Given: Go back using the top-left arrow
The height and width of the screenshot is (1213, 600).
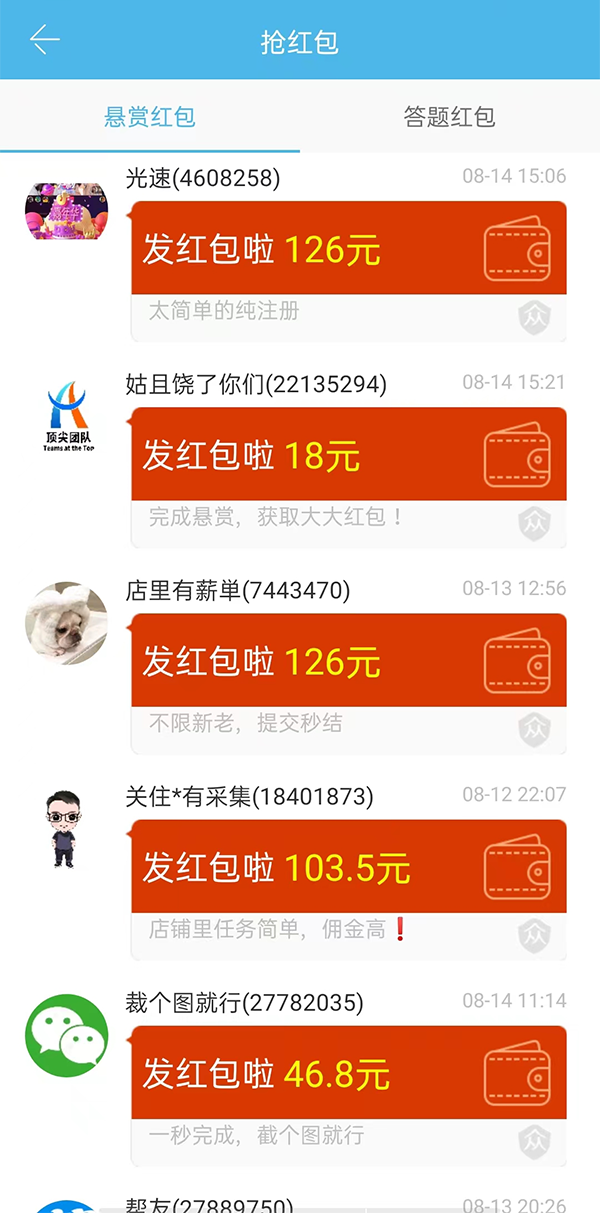Looking at the screenshot, I should pos(44,40).
